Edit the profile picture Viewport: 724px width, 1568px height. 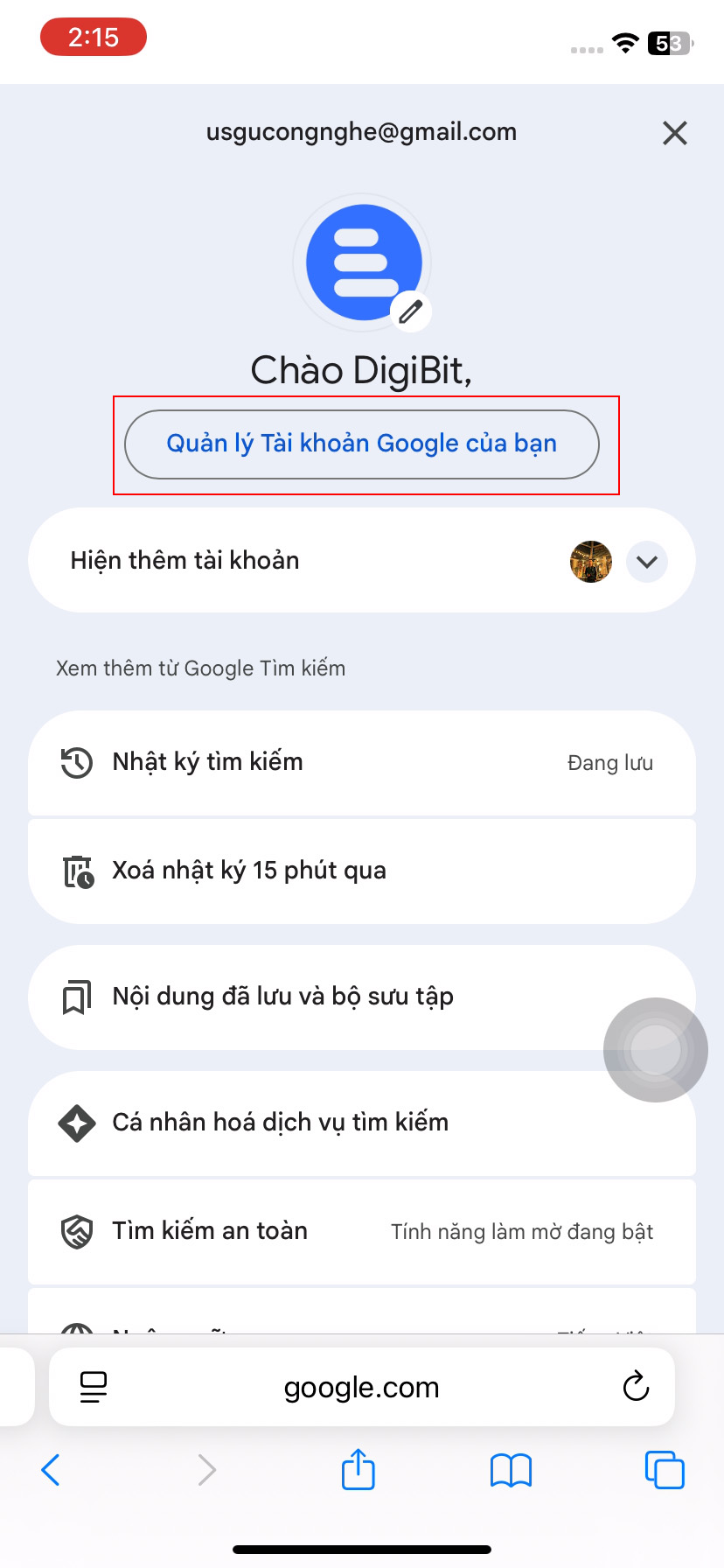coord(411,311)
